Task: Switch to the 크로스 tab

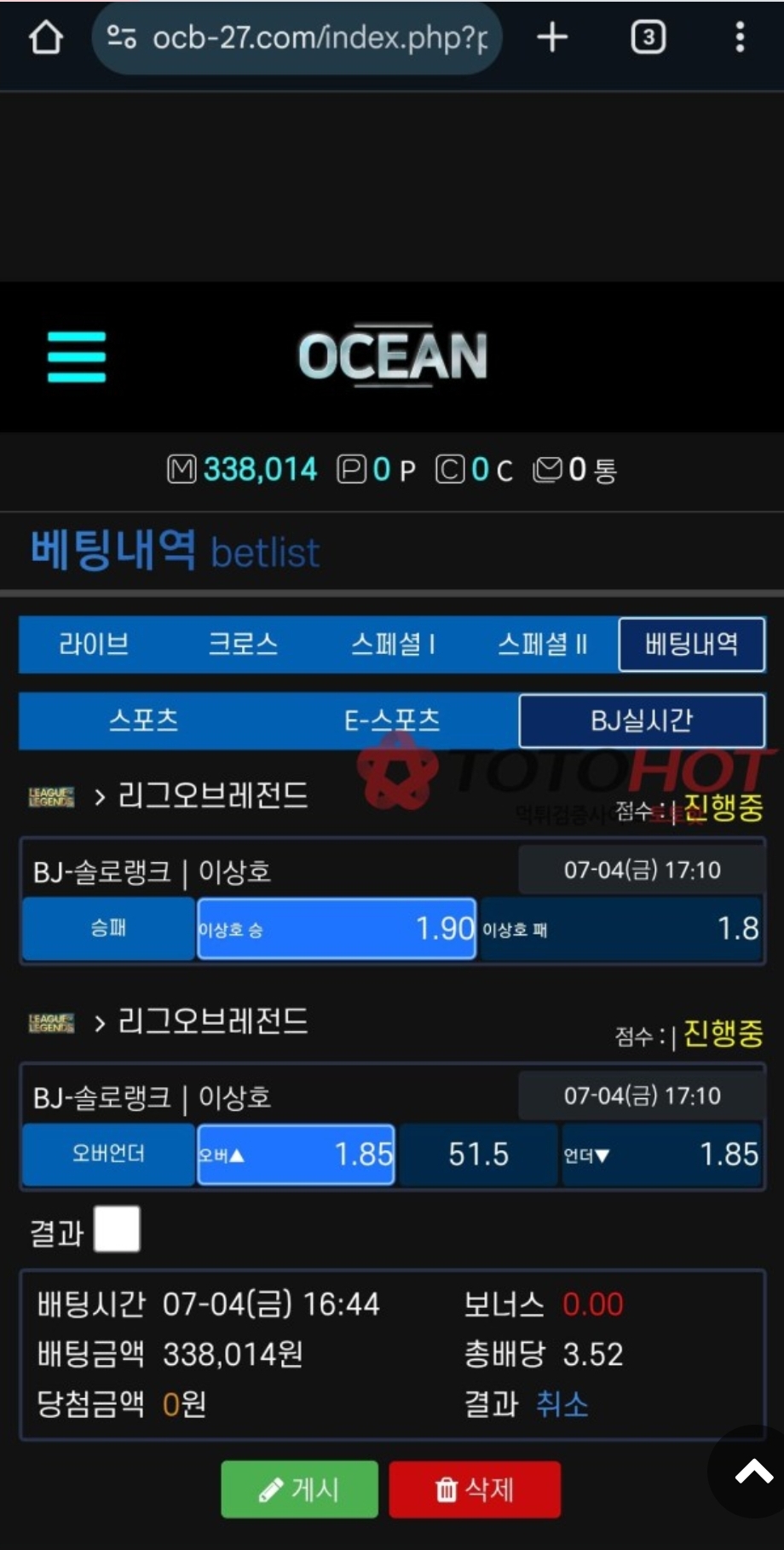Action: coord(243,645)
